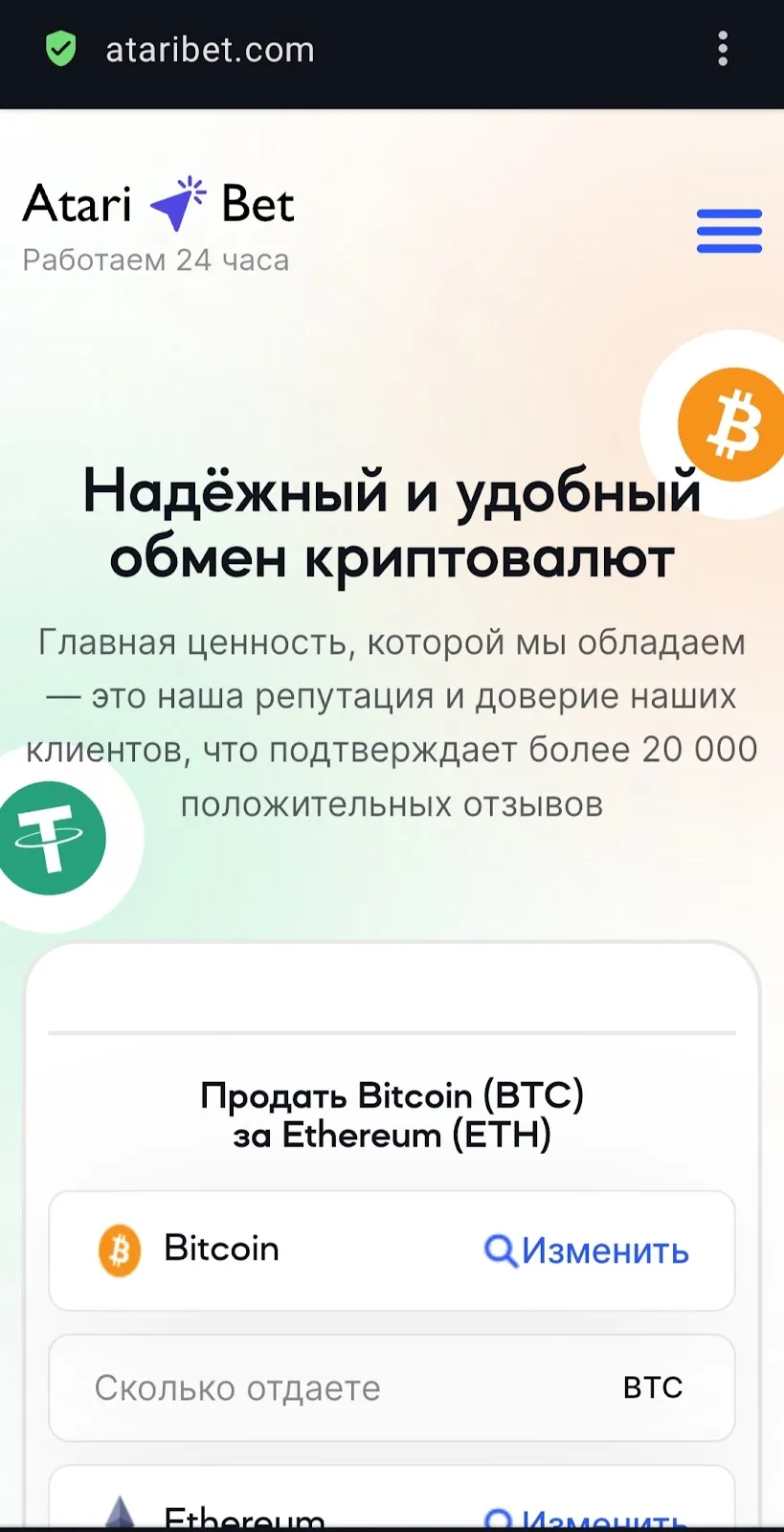Change the Ethereum currency via Изменить
Screen dimensions: 784x1532
[x=587, y=1517]
